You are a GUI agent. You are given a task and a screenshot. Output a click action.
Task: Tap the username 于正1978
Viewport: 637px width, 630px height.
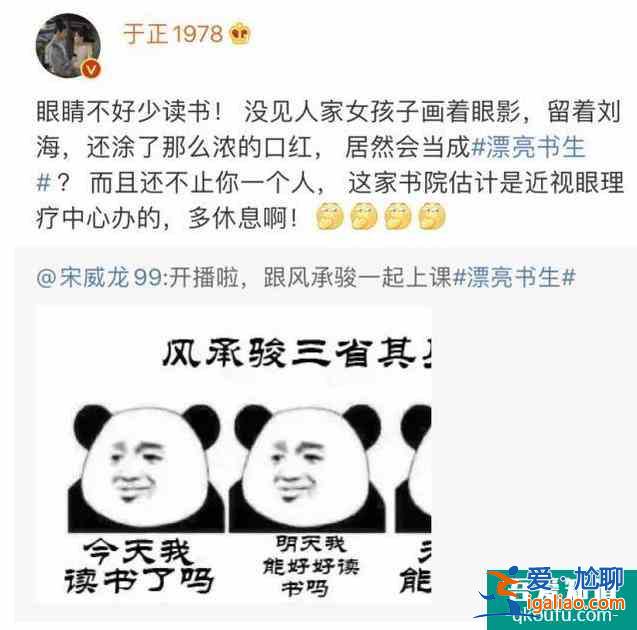tap(171, 34)
